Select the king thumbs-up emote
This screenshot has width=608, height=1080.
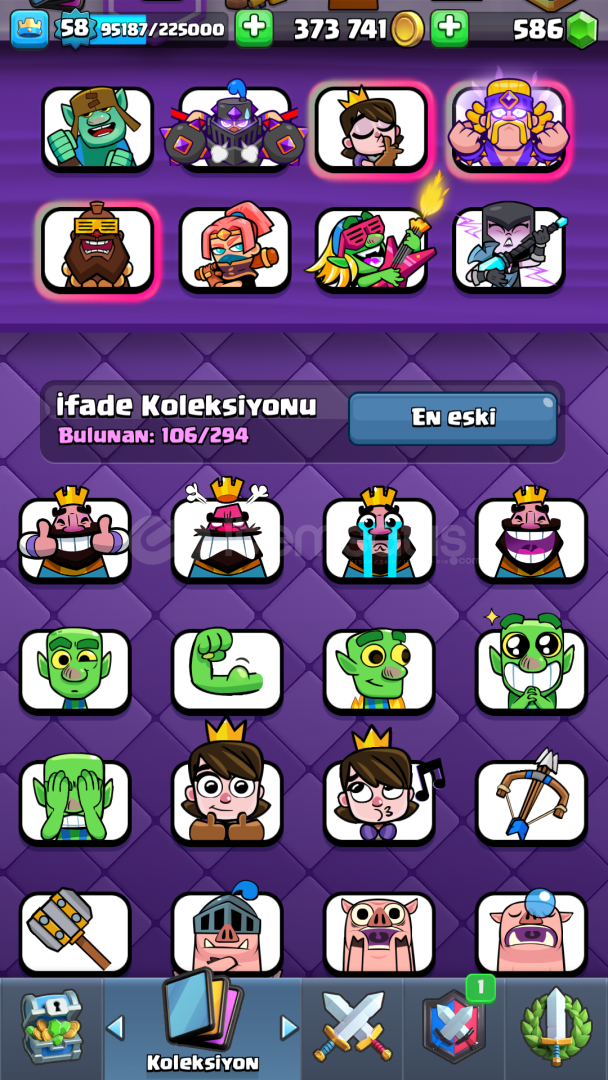pos(74,536)
